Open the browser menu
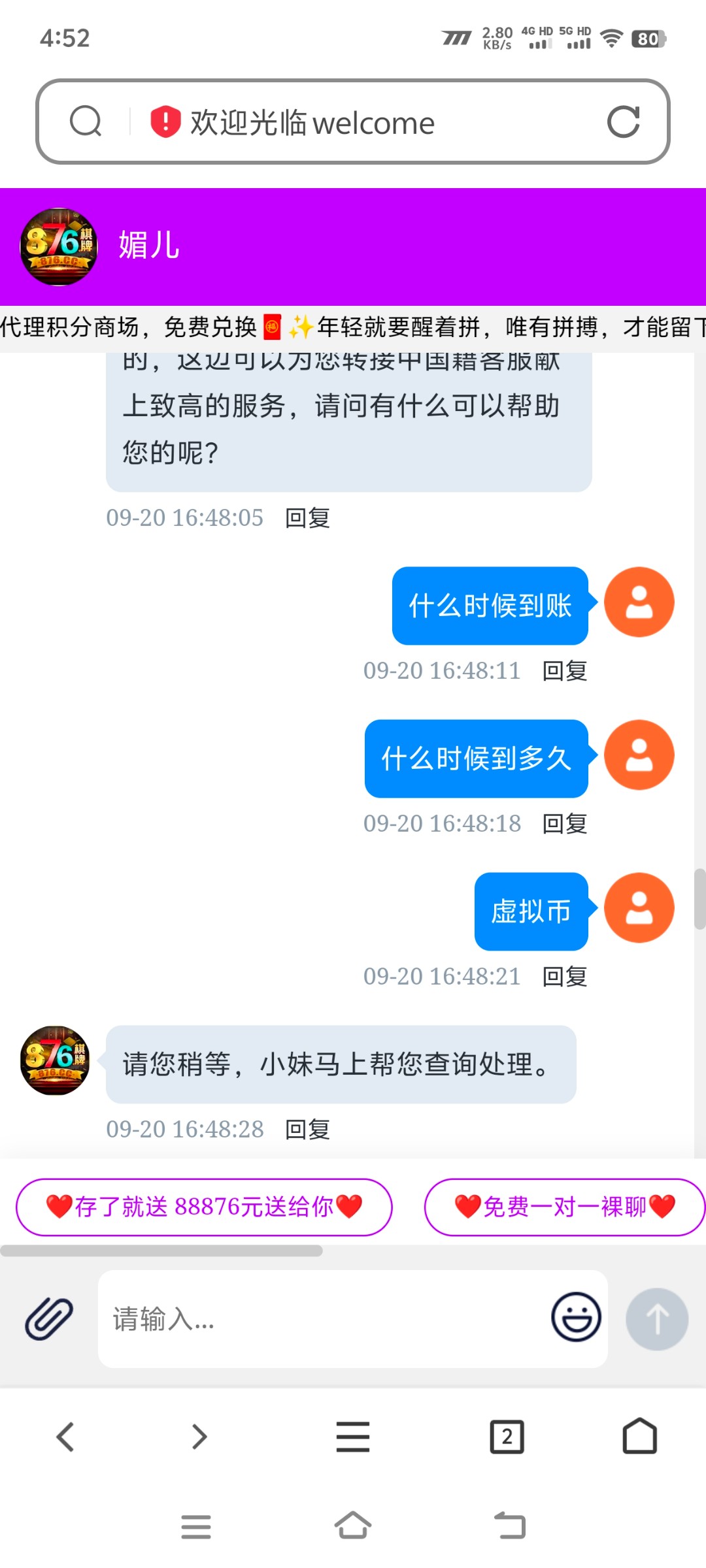The image size is (706, 1568). pyautogui.click(x=353, y=1437)
